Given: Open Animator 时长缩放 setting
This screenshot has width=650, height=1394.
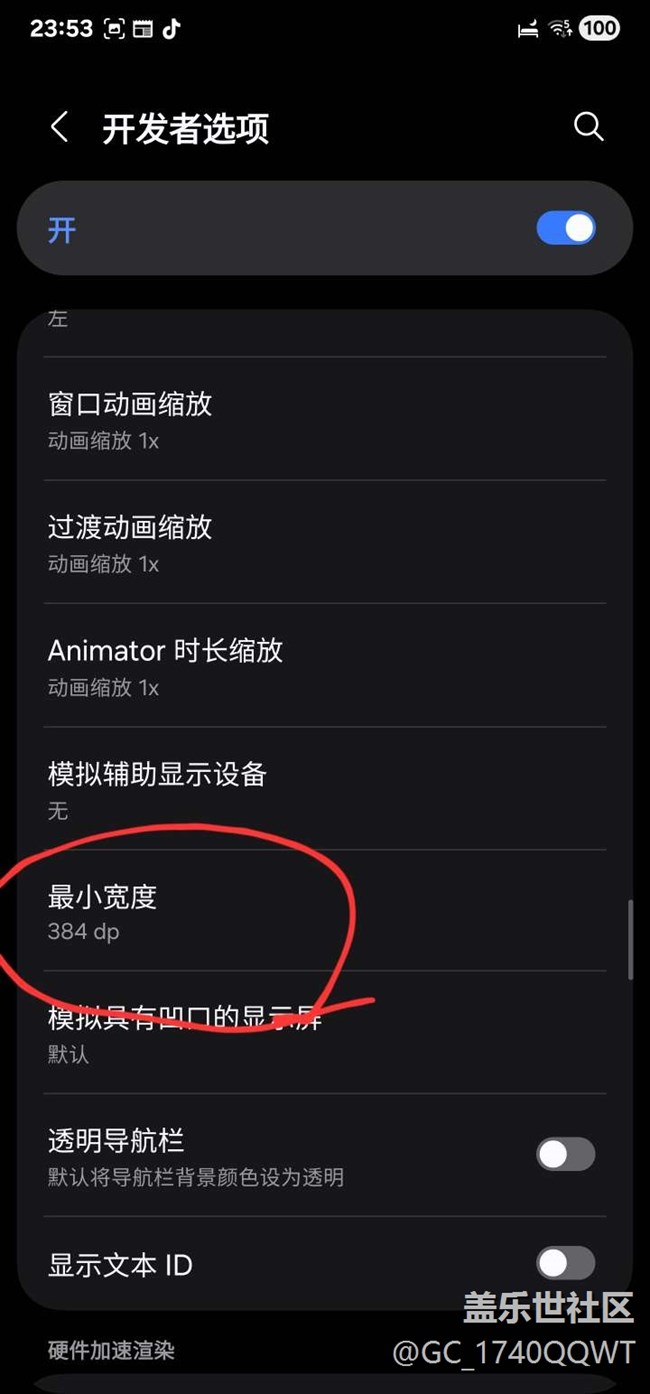Looking at the screenshot, I should point(325,665).
